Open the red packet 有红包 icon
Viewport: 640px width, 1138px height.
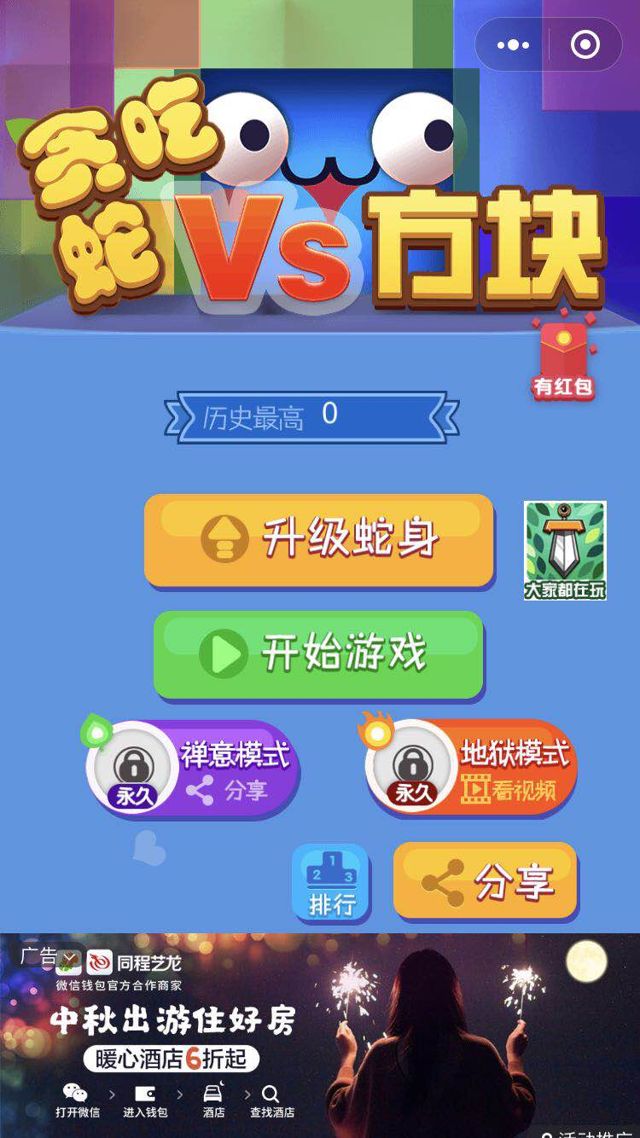[x=563, y=360]
